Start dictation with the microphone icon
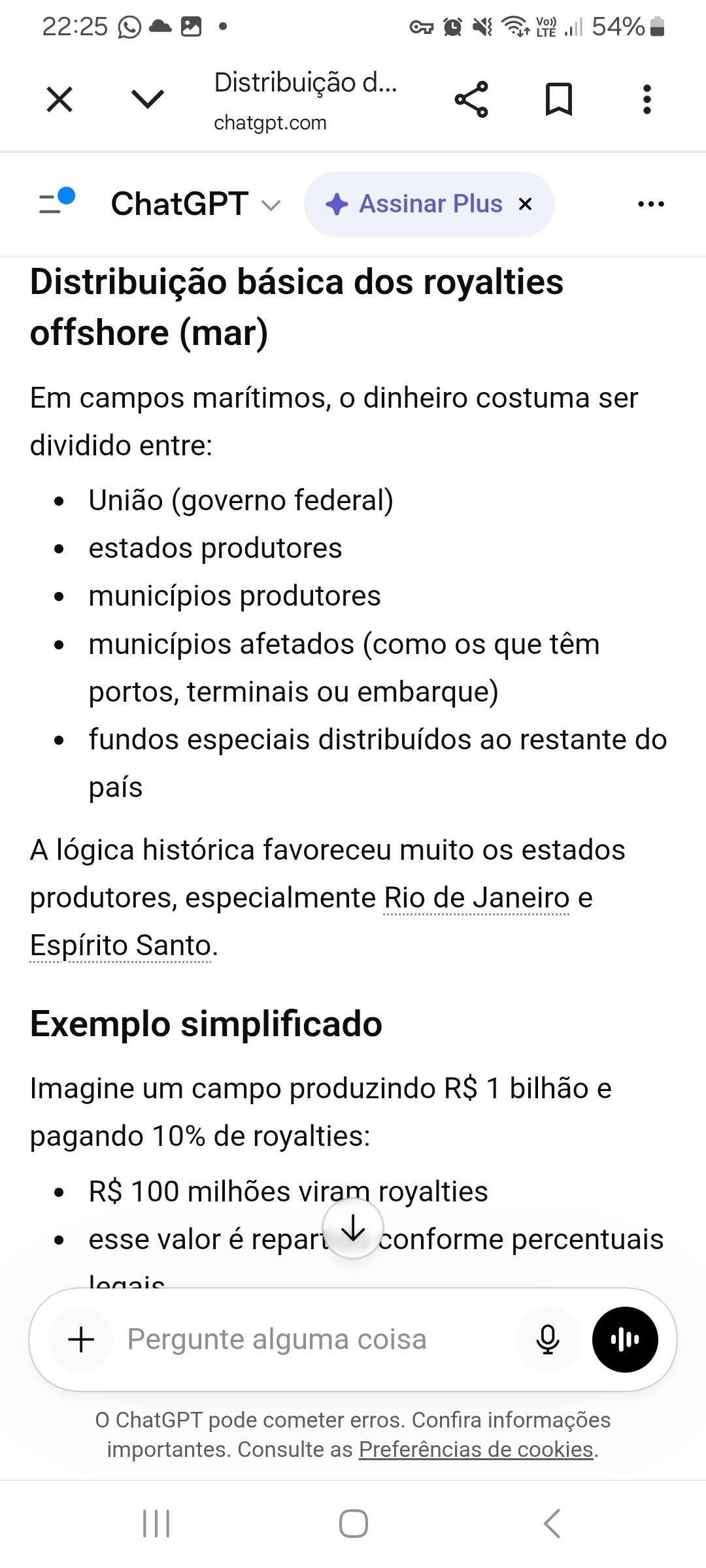 pyautogui.click(x=548, y=1340)
